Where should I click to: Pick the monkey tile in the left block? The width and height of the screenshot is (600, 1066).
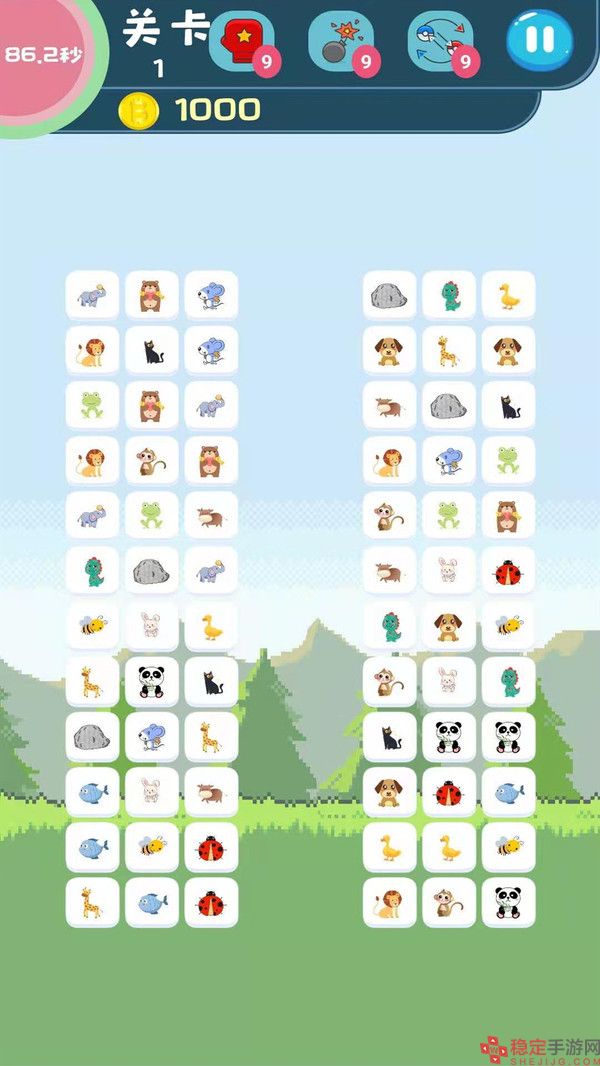152,461
